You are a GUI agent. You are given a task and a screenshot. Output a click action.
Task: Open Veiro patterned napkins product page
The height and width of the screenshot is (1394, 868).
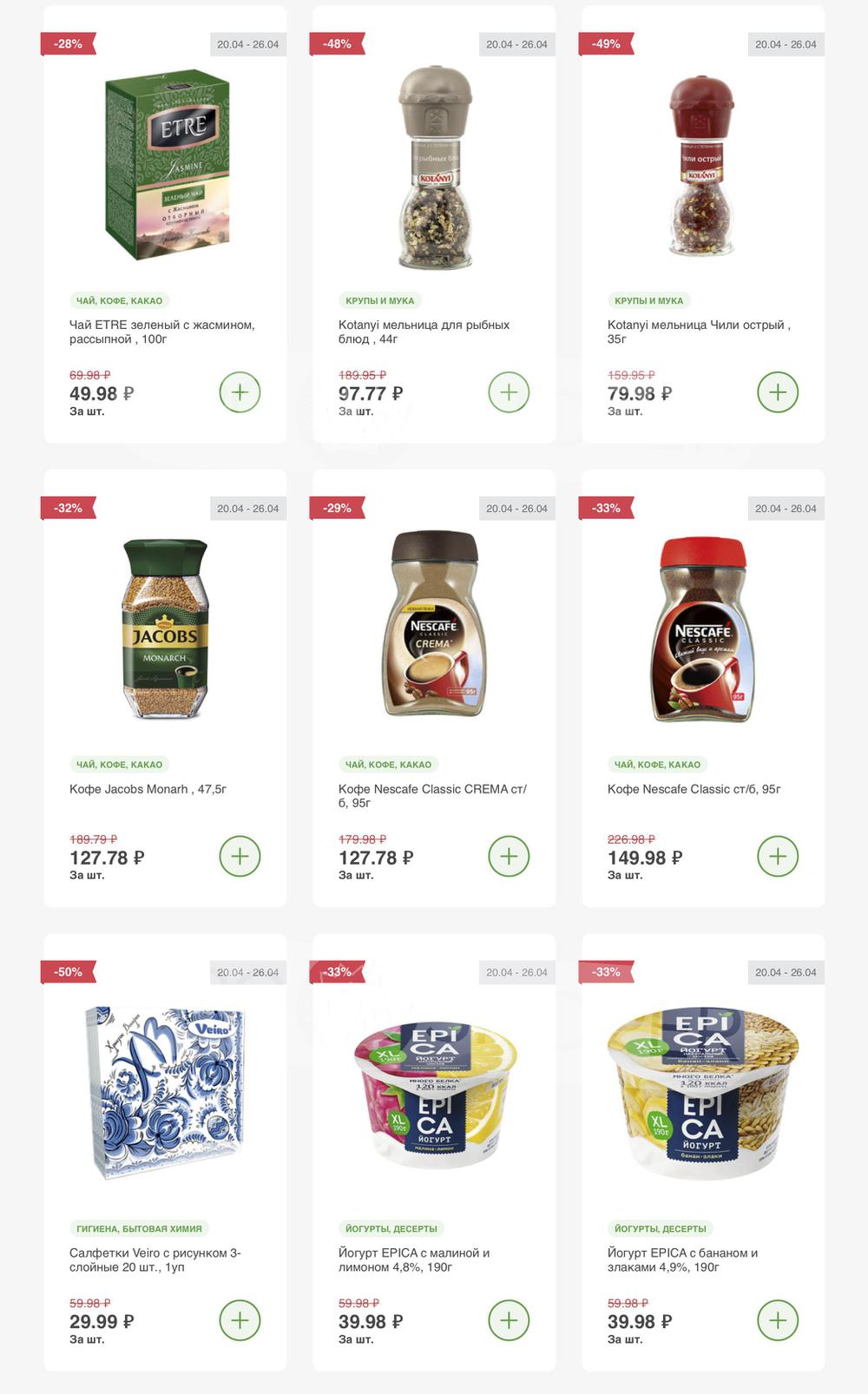point(155,1260)
